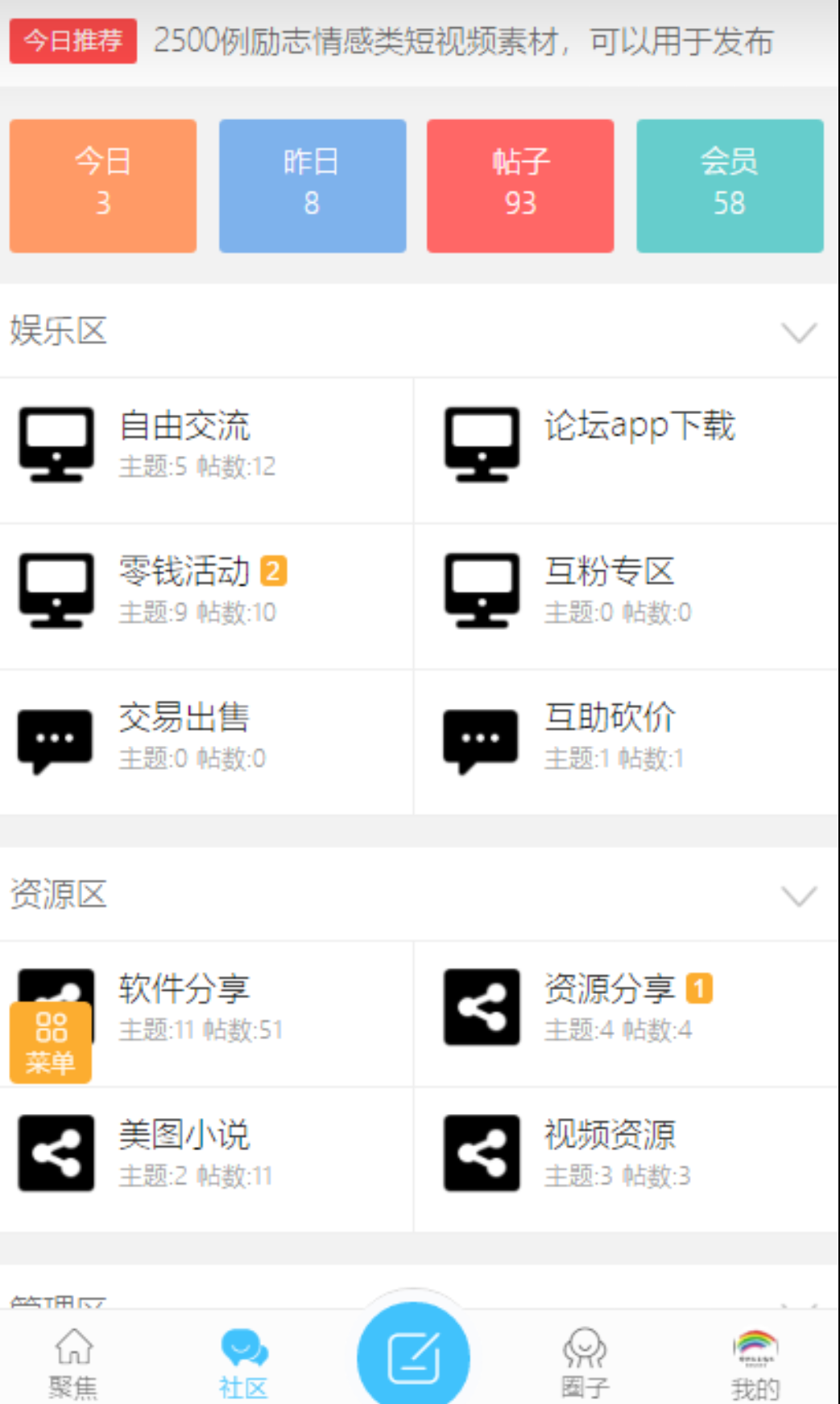Open the 论坛app下载 board
This screenshot has height=1404, width=840.
pos(627,450)
